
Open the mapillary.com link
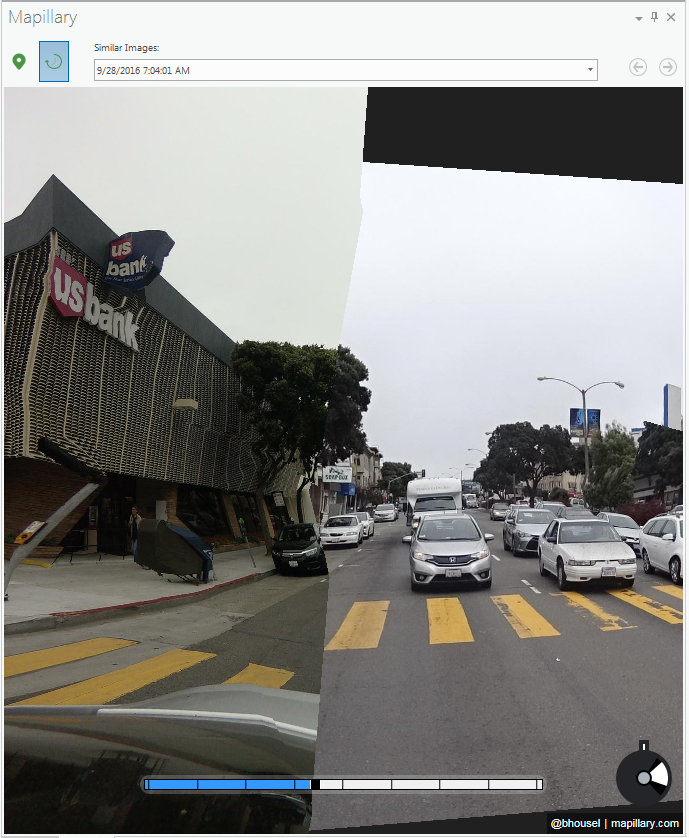645,823
